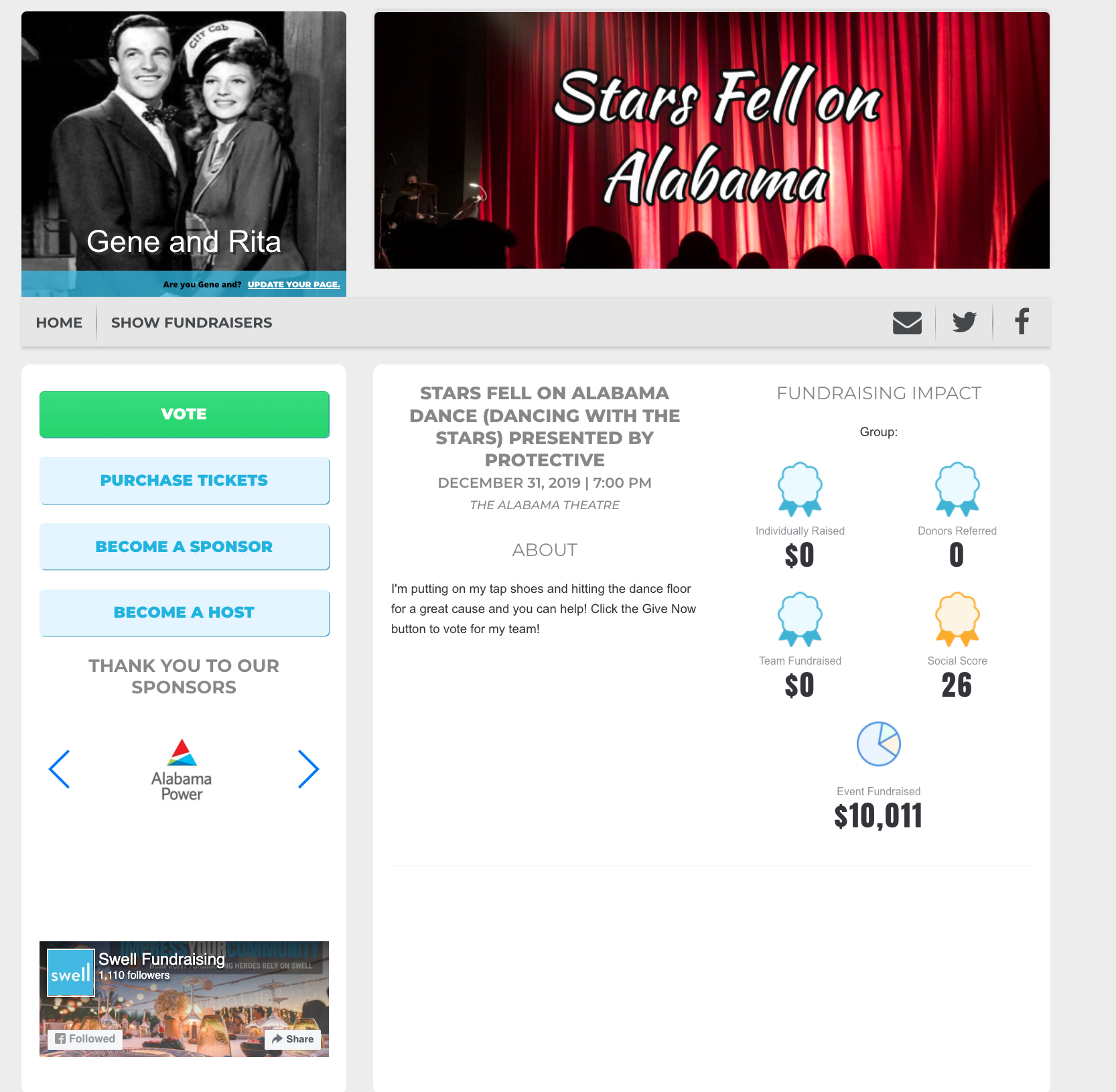
Task: Share this page on Twitter
Action: pyautogui.click(x=964, y=322)
